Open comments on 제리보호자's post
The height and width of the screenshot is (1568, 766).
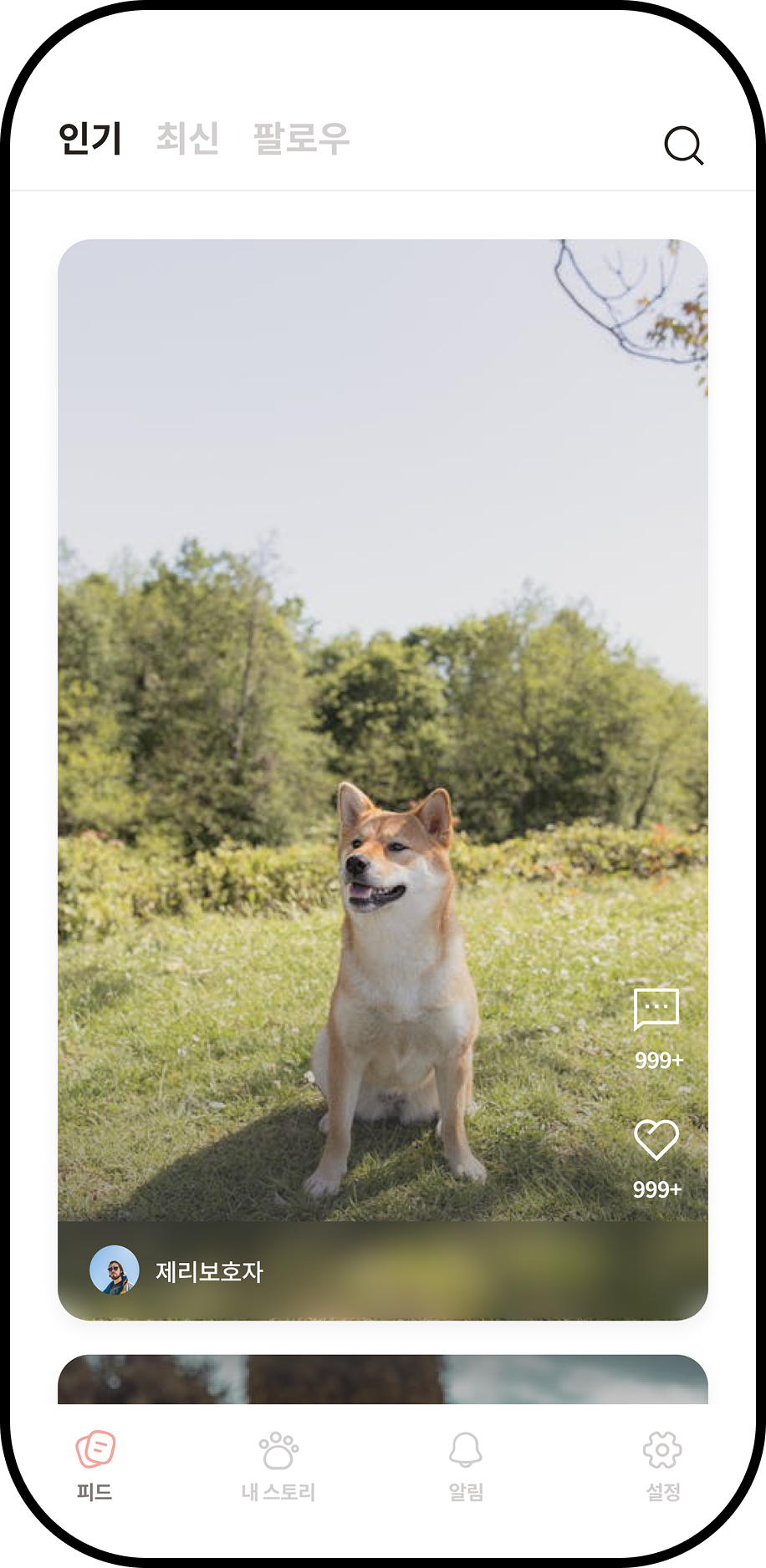point(656,1010)
